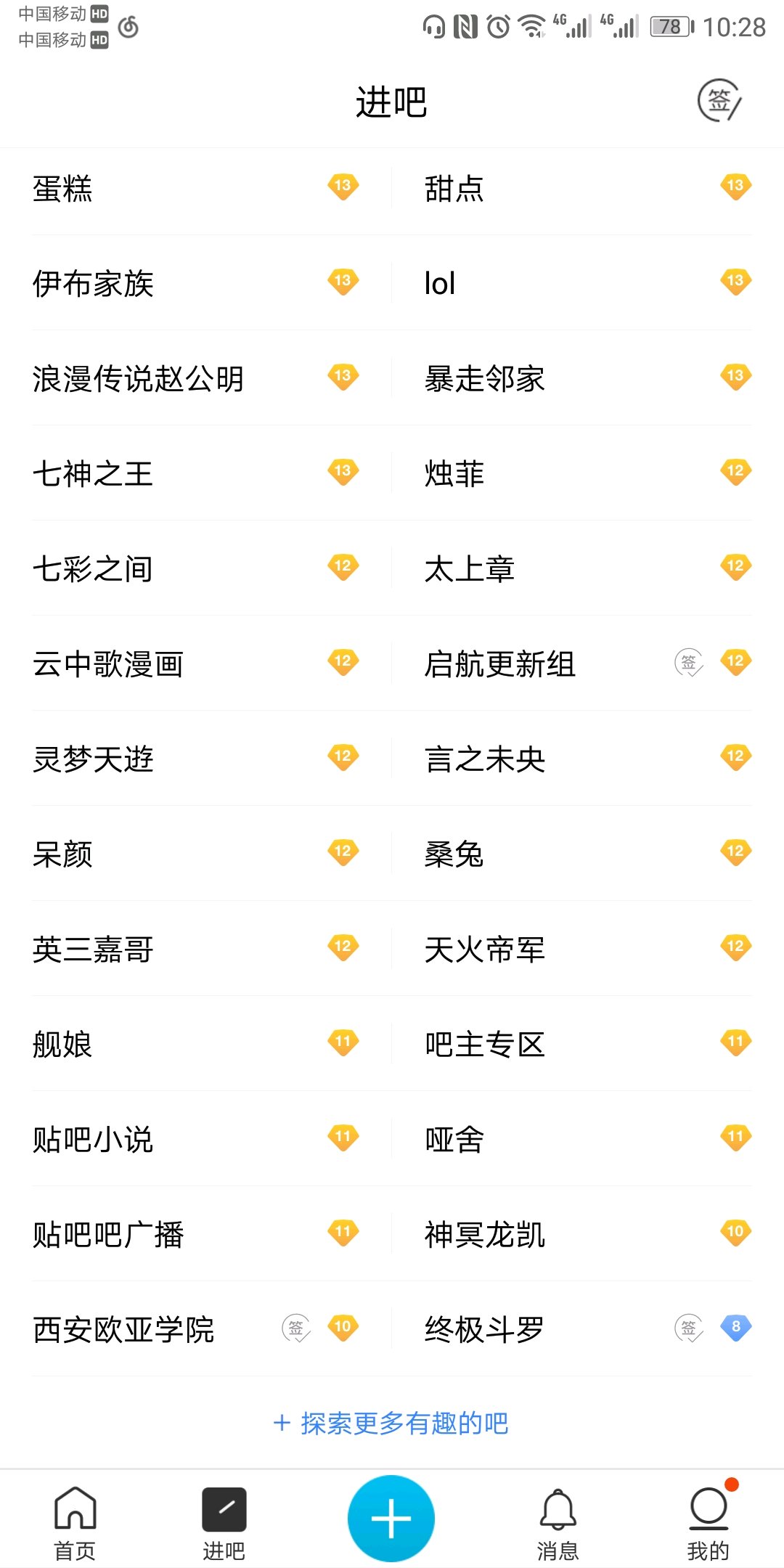Screen dimensions: 784x1568
Task: Enter the 浪漫传说赵公明 bar
Action: pyautogui.click(x=196, y=378)
